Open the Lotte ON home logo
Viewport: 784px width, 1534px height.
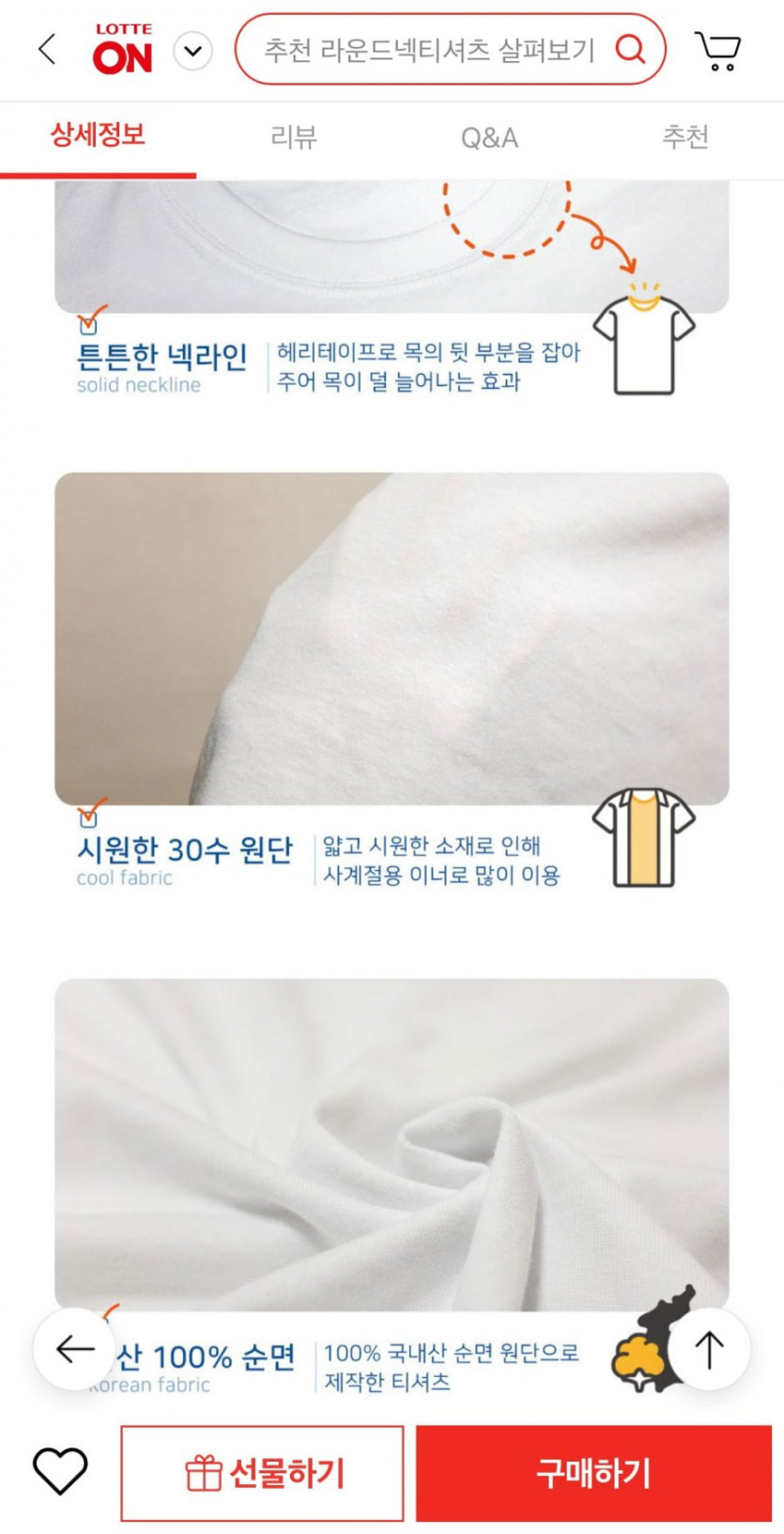pos(122,49)
